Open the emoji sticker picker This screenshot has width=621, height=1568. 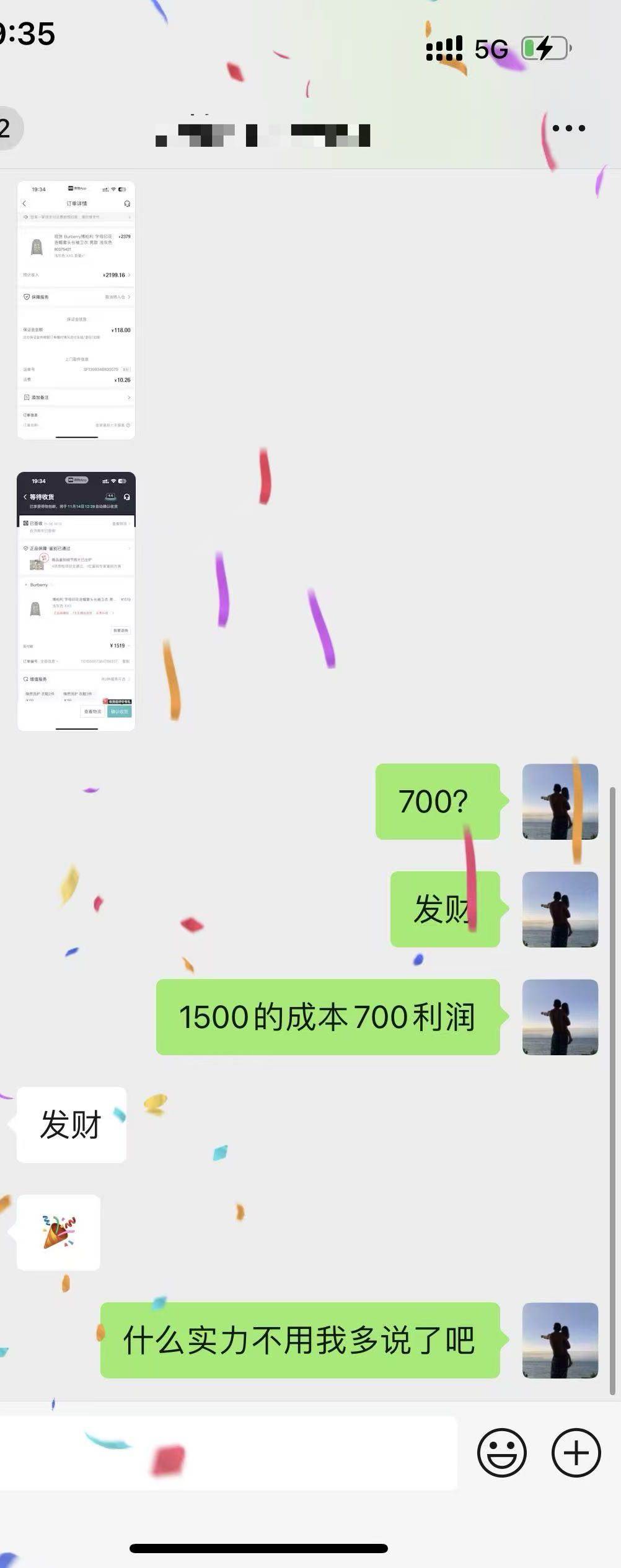click(x=501, y=1452)
